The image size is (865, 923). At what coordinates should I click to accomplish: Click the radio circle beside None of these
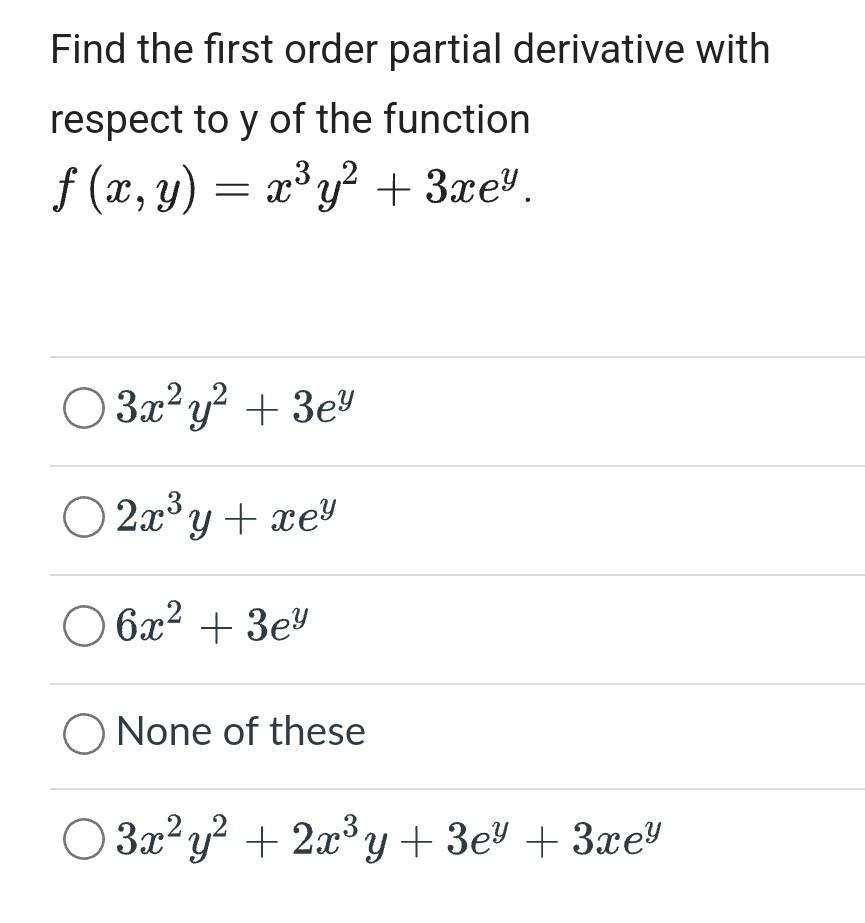[x=84, y=732]
